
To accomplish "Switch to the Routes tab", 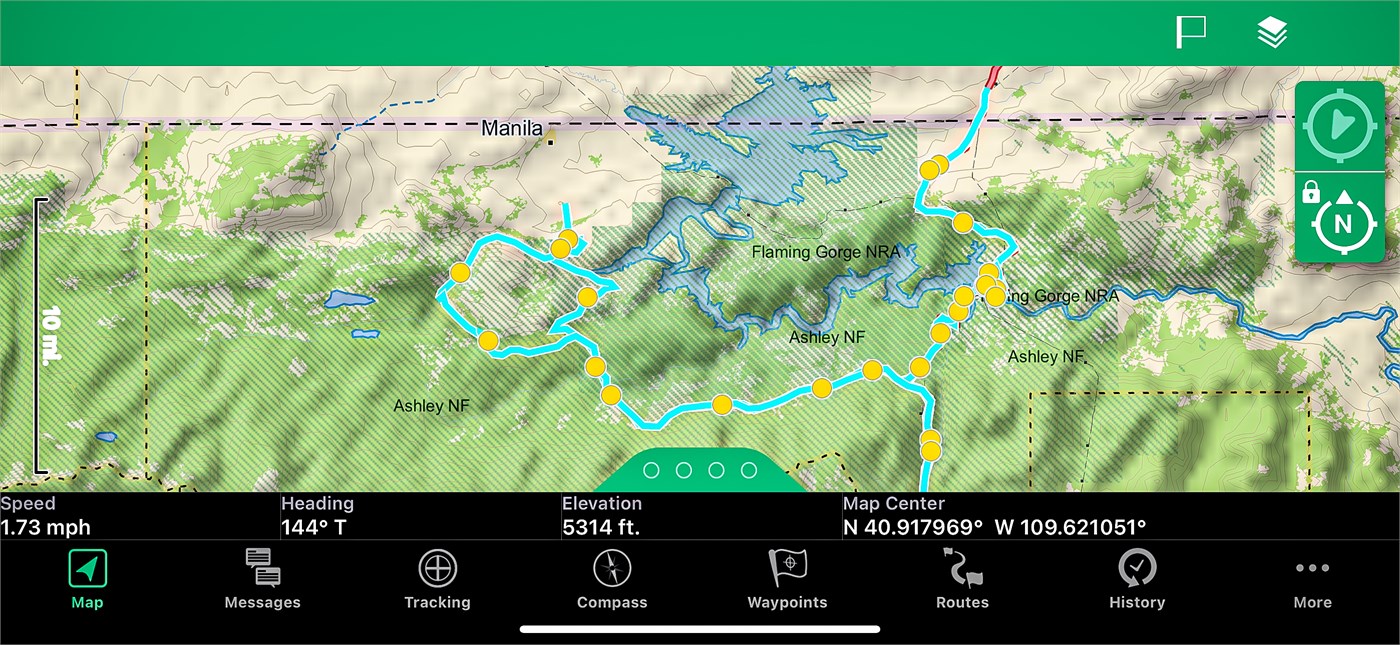I will pyautogui.click(x=962, y=580).
